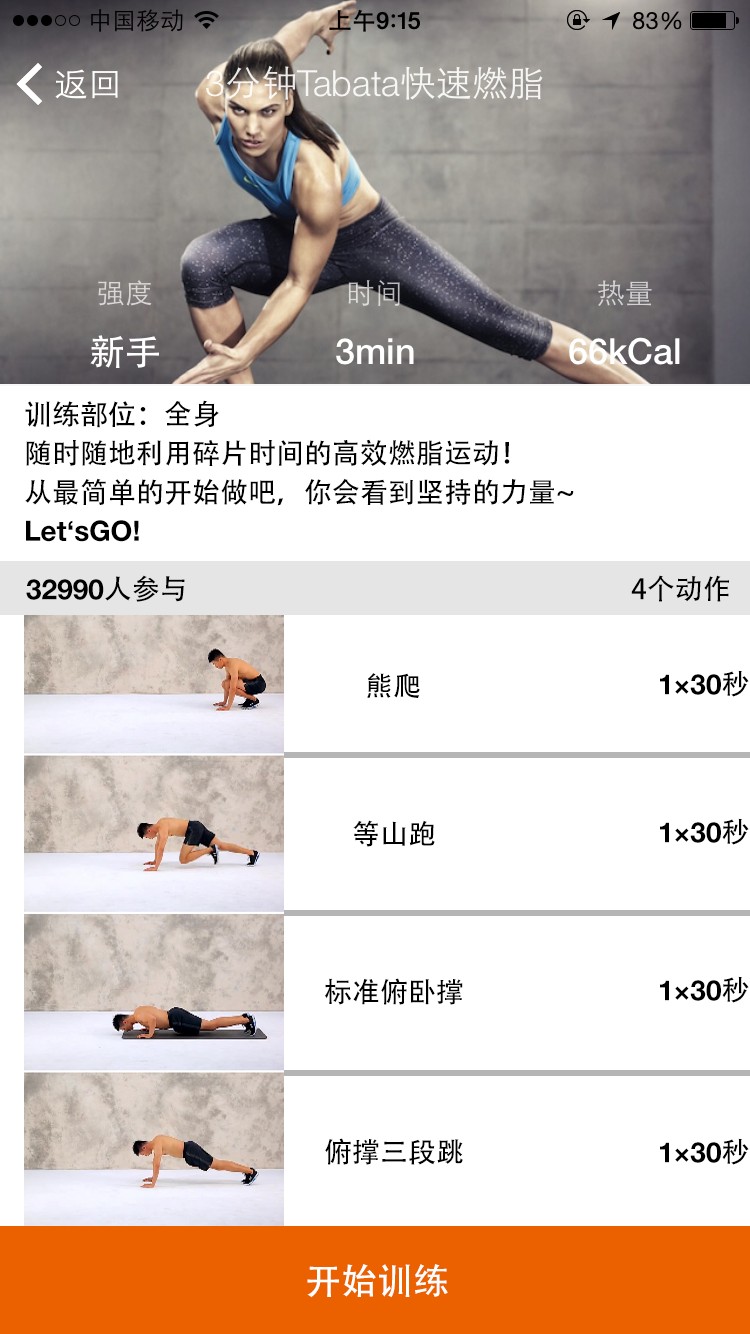Open the 等山跑 exercise row
The height and width of the screenshot is (1334, 750).
click(x=393, y=833)
